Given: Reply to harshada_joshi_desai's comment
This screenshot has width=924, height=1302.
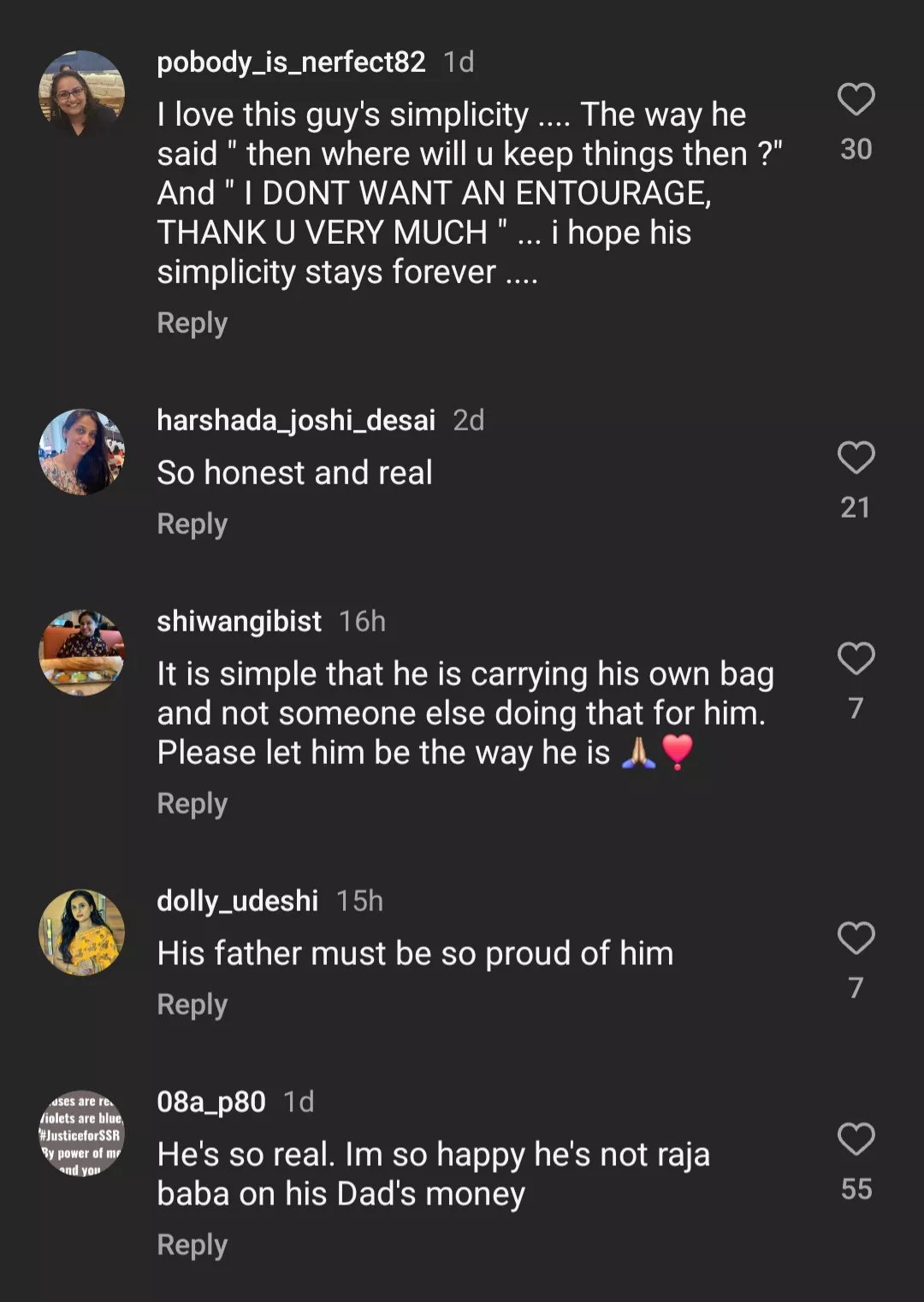Looking at the screenshot, I should [192, 524].
